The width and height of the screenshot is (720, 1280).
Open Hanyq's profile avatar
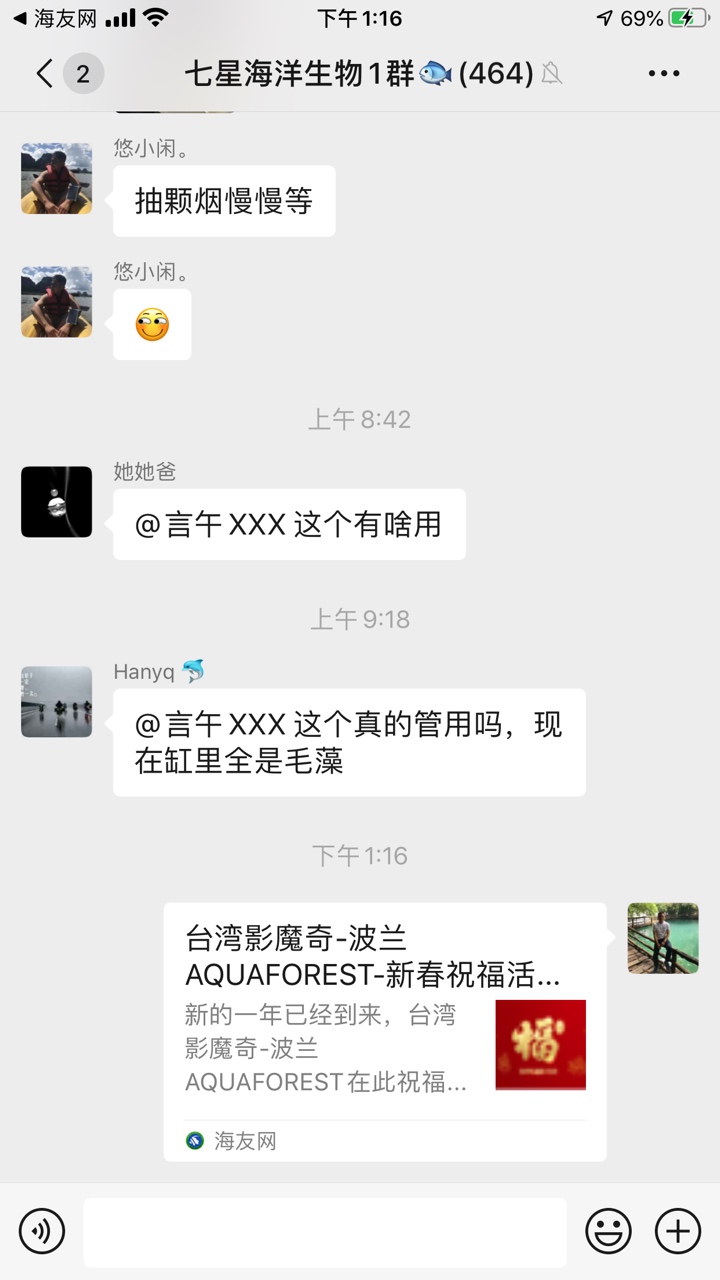[57, 702]
